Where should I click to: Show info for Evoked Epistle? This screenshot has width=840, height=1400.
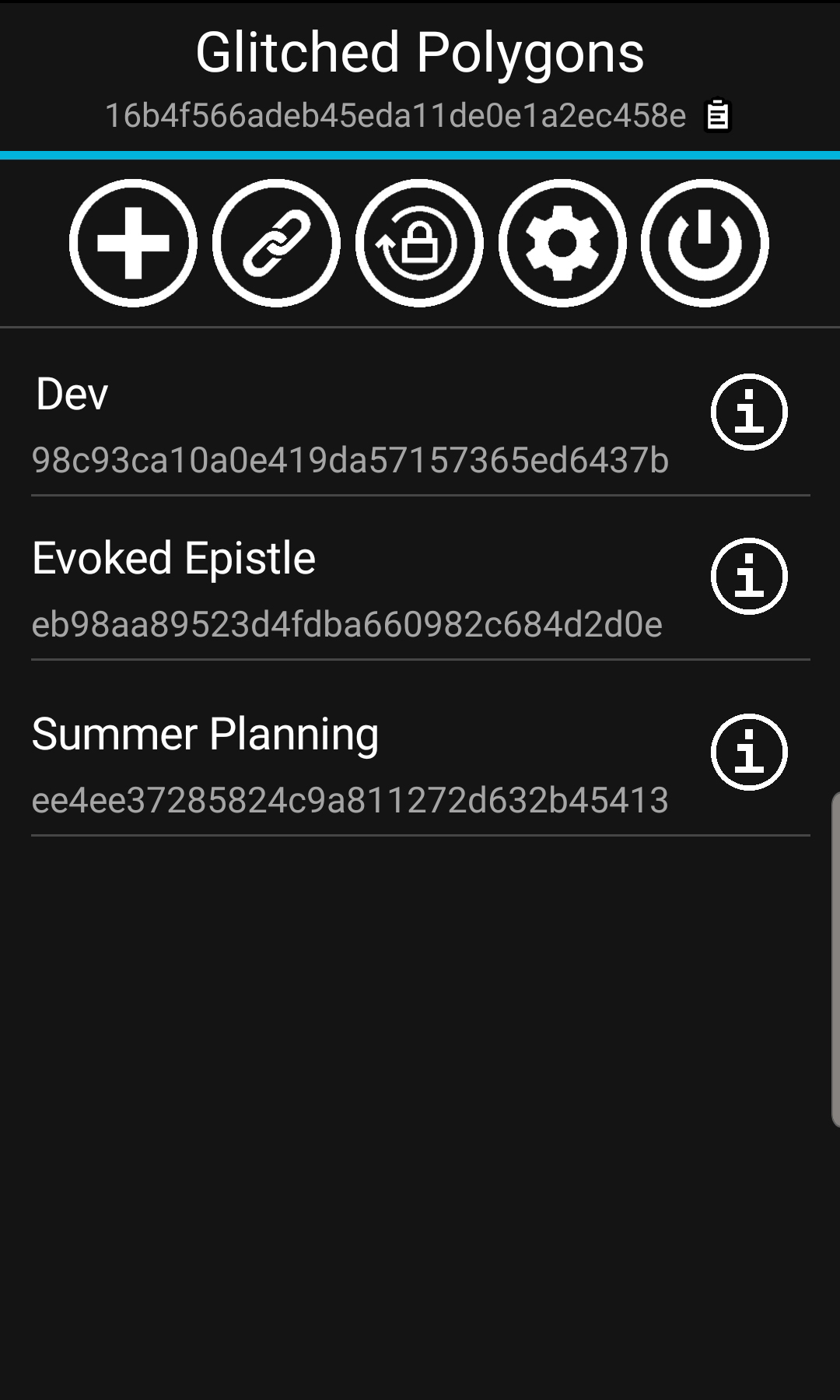coord(749,576)
